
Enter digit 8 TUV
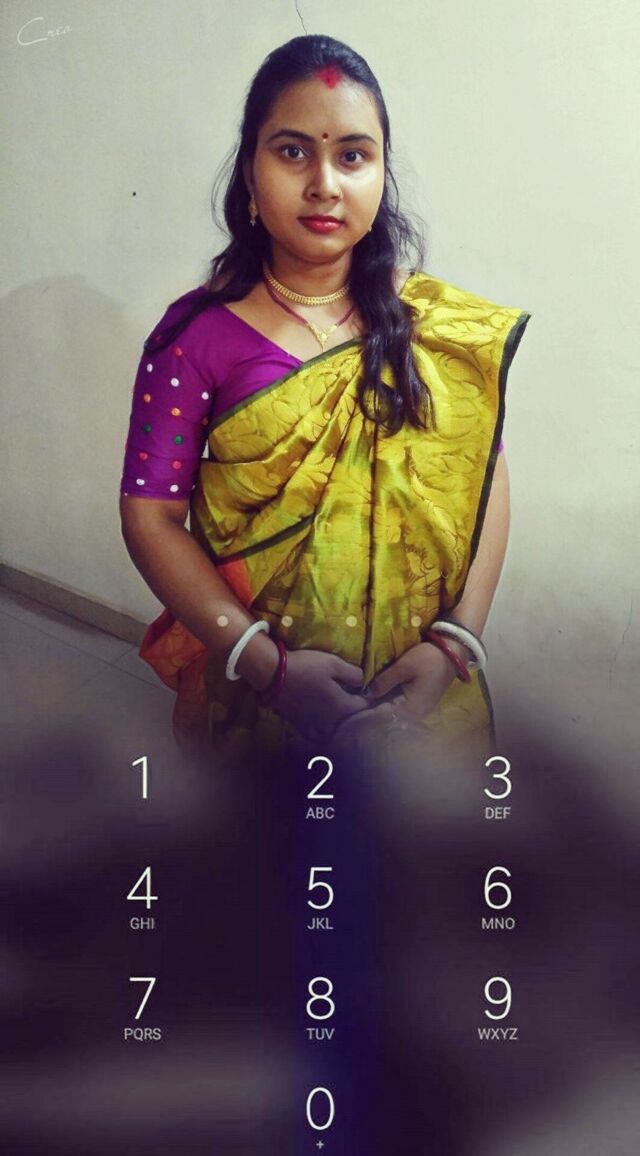click(x=320, y=1008)
